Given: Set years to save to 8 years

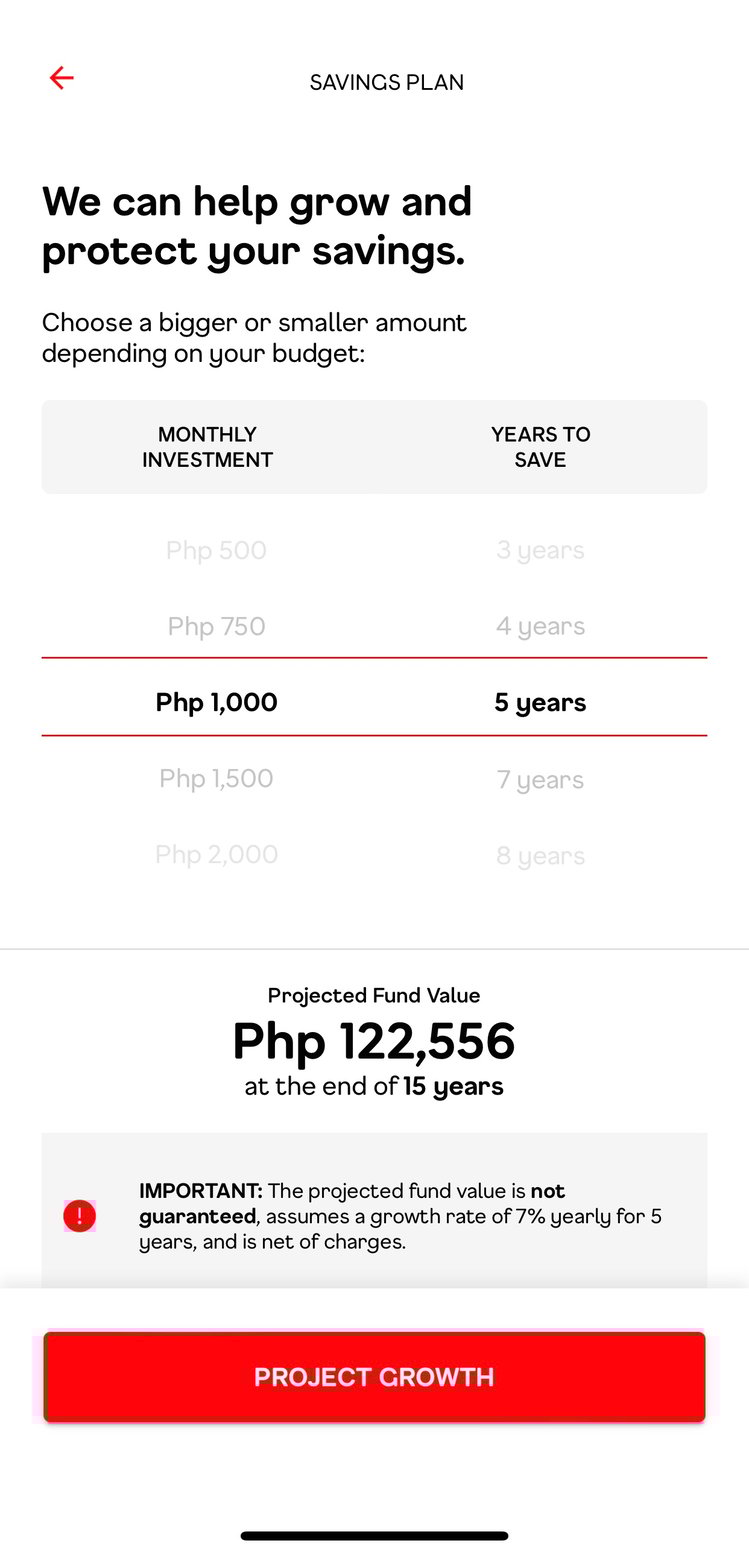Looking at the screenshot, I should [x=540, y=855].
